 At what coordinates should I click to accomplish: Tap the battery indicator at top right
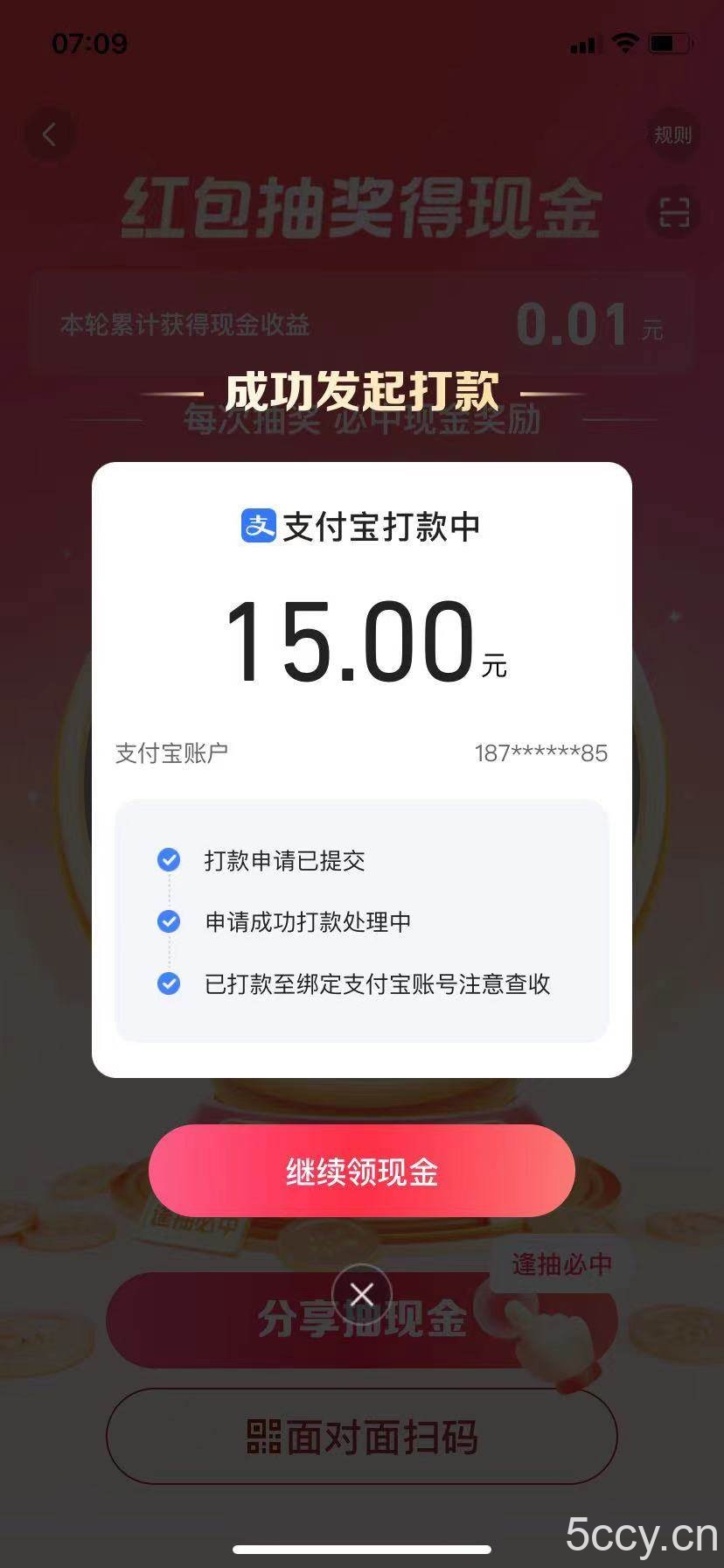point(670,43)
